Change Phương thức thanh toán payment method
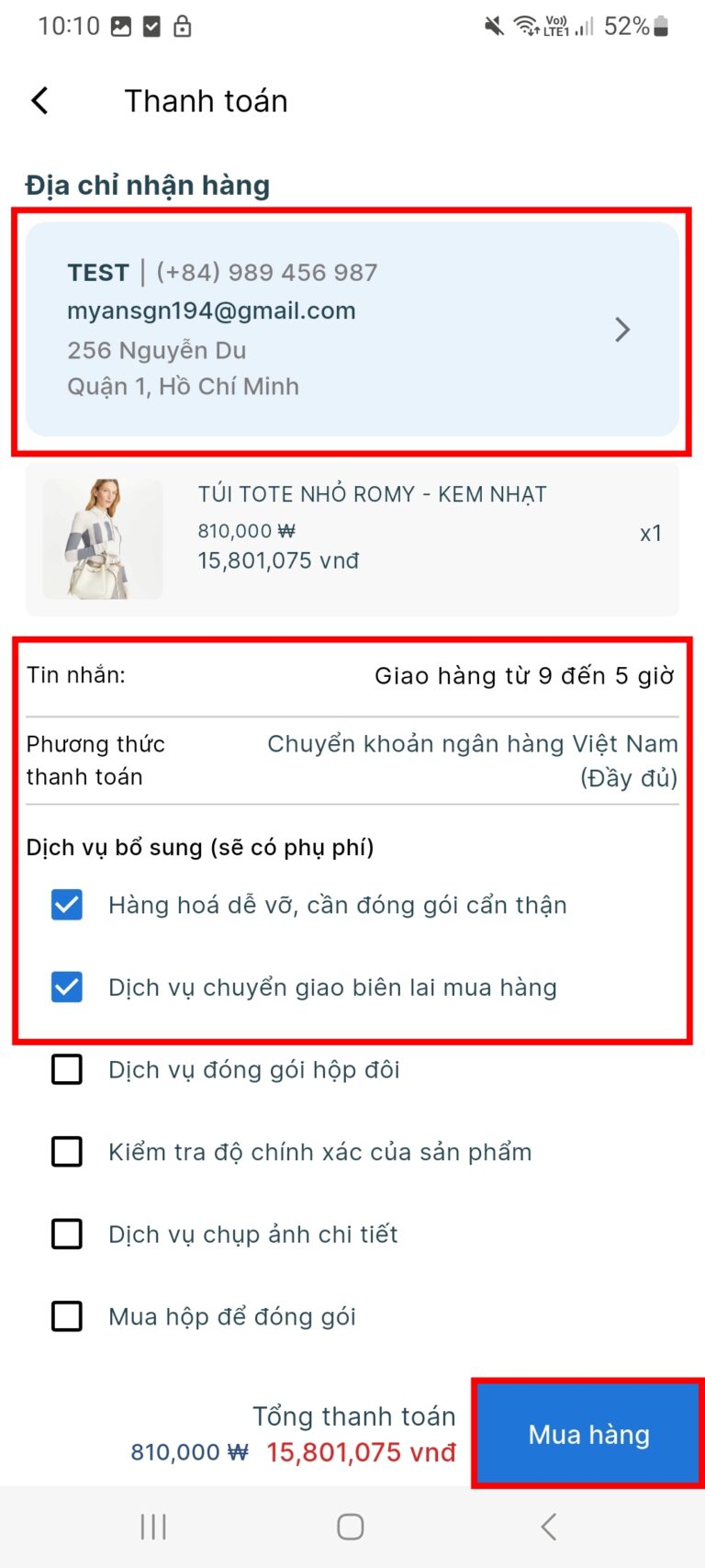 point(472,761)
